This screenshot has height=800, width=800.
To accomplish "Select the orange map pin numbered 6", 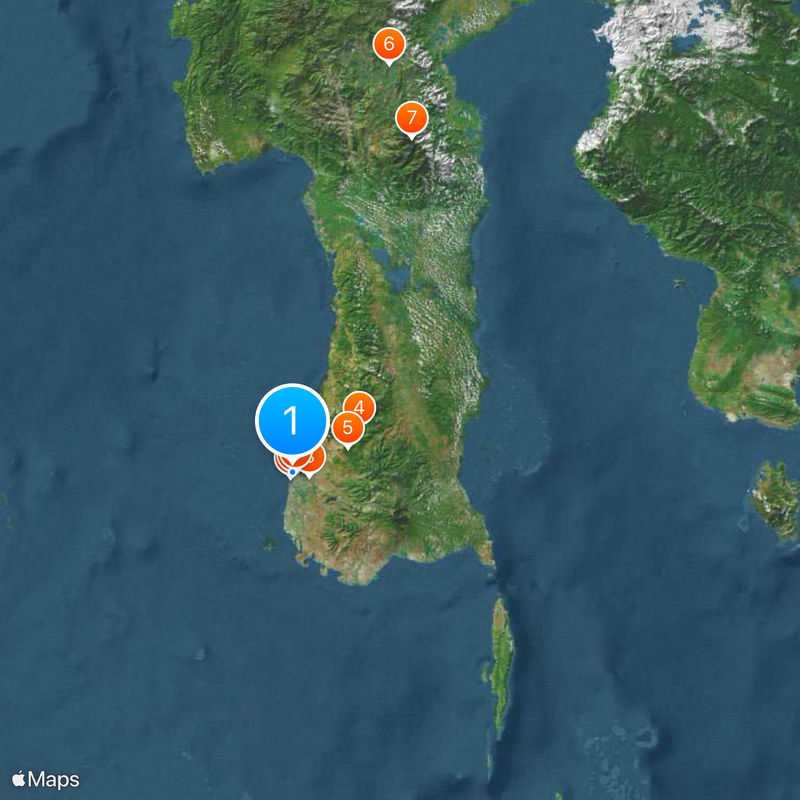I will [388, 44].
